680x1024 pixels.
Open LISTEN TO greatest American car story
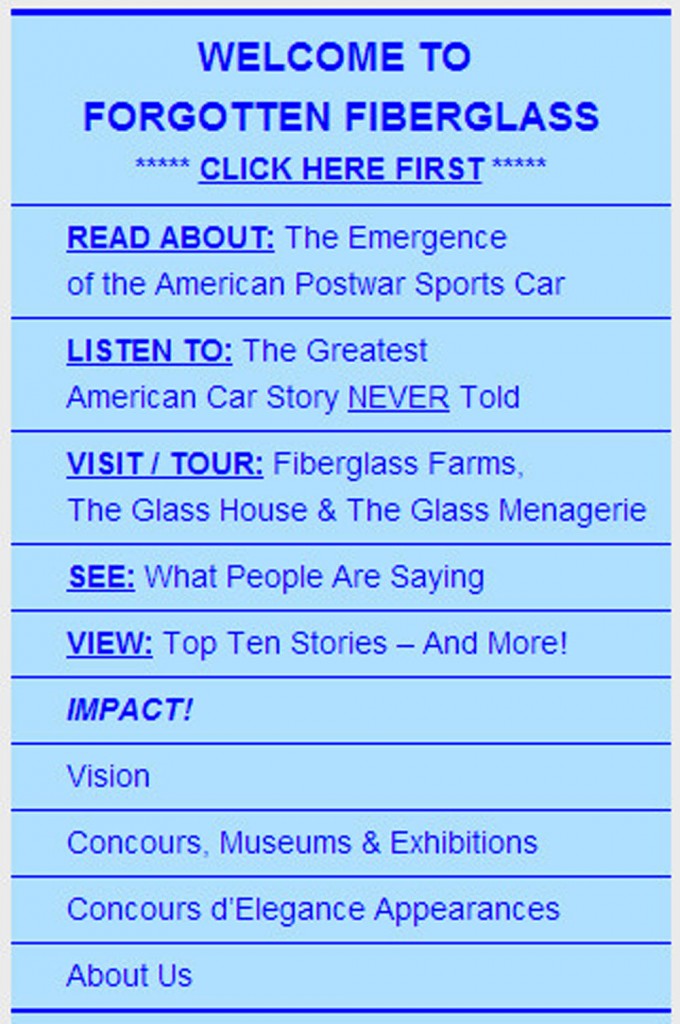coord(149,352)
